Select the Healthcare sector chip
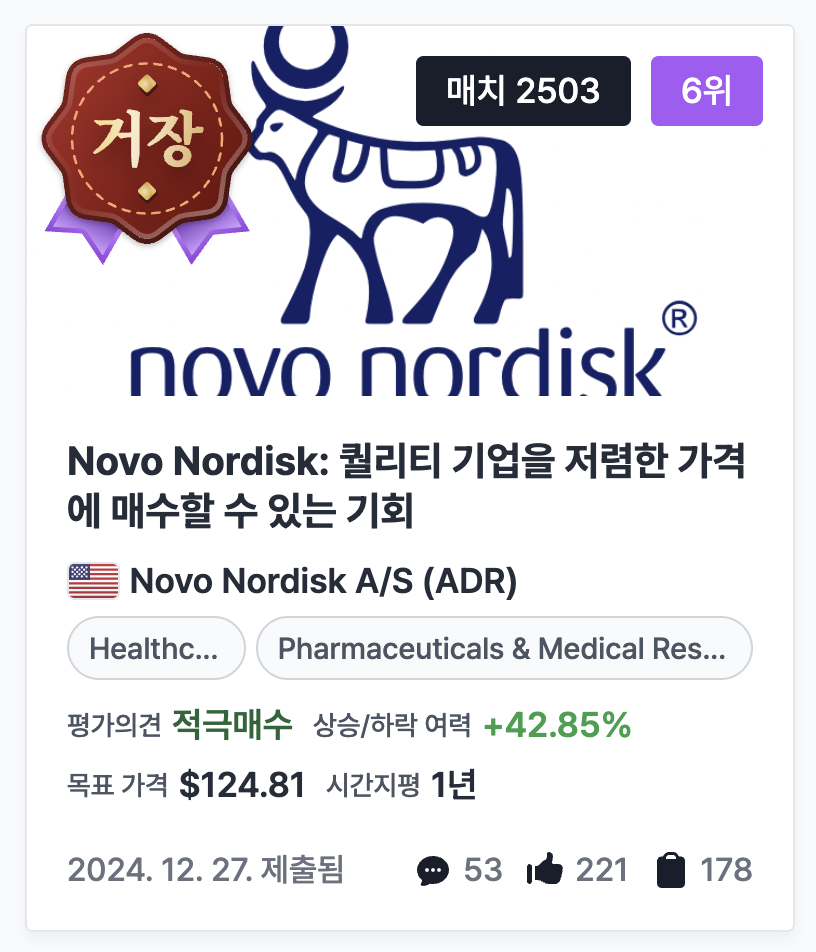This screenshot has height=952, width=816. [x=156, y=648]
